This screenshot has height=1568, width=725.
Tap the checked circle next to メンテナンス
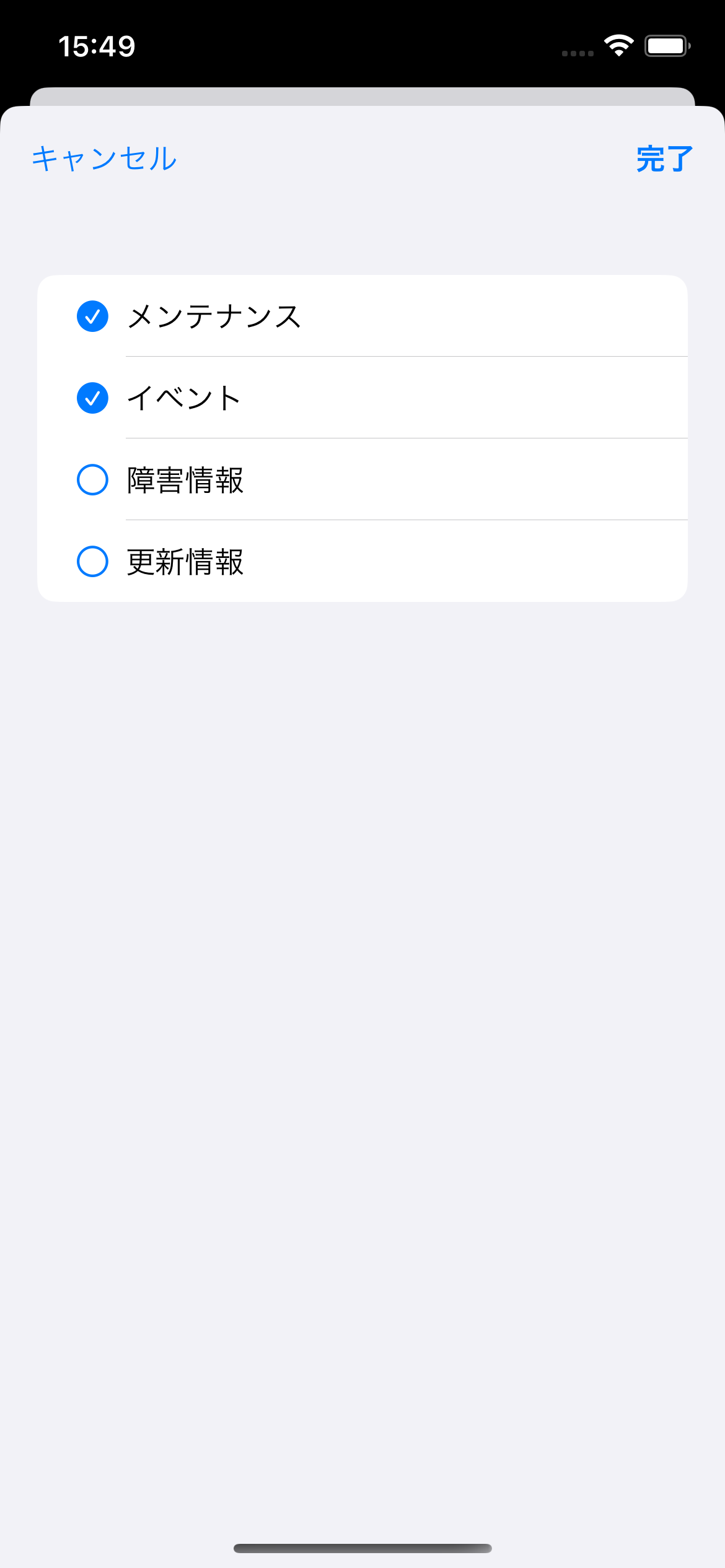(92, 317)
